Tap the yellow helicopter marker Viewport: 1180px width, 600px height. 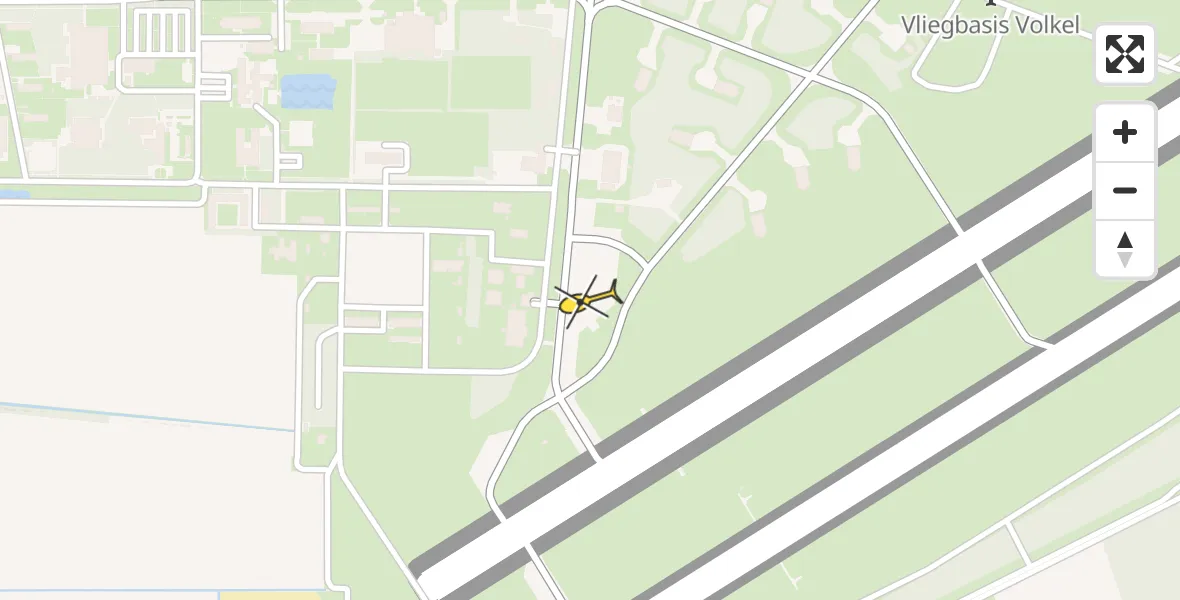[587, 299]
